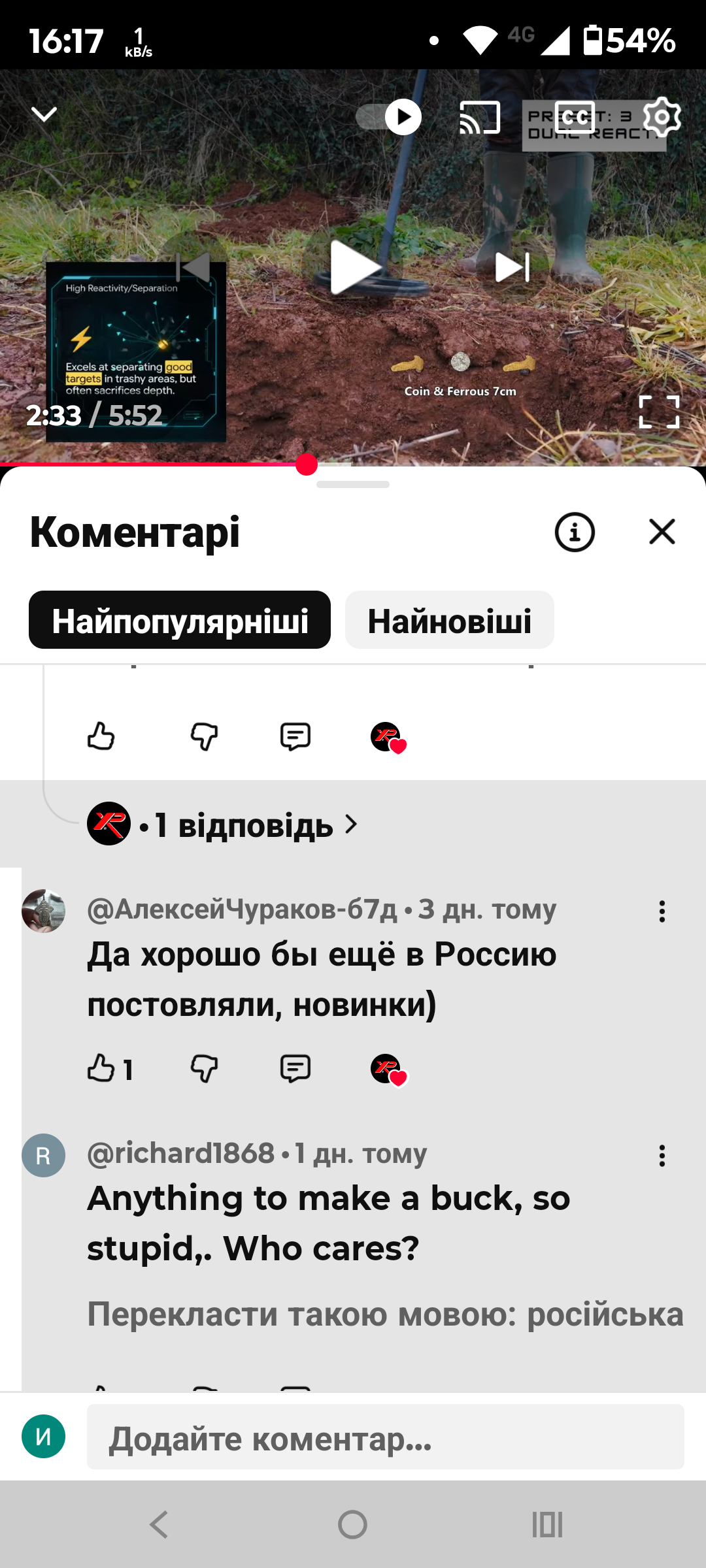Screen dimensions: 706x1568
Task: Translate @richard1868's comment to російська
Action: [385, 1315]
